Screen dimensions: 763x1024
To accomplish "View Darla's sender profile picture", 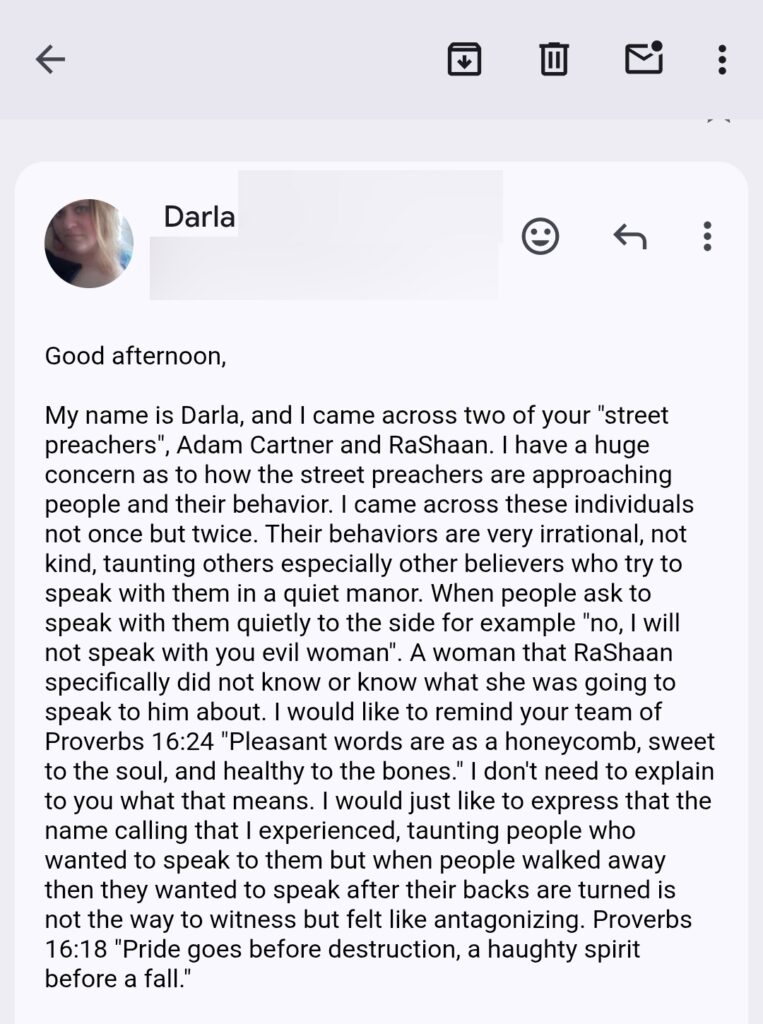I will point(89,243).
